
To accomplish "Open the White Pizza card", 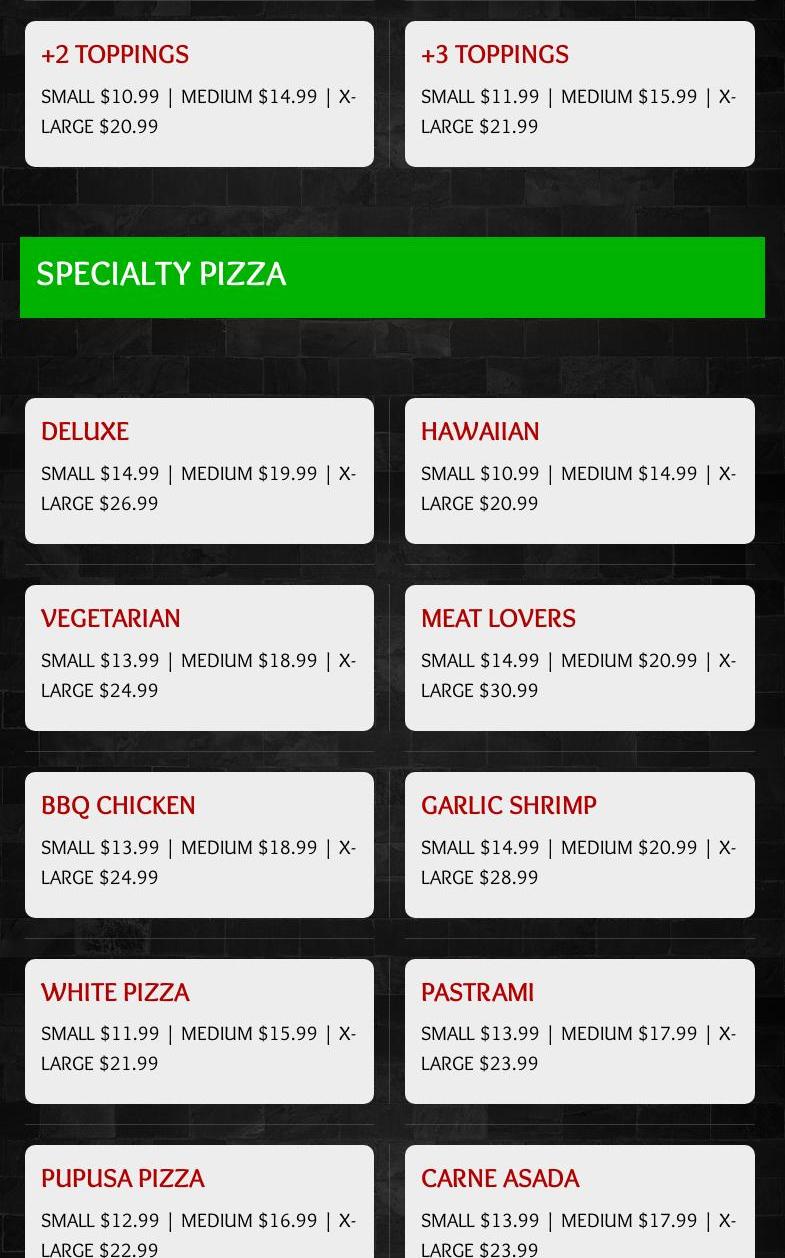I will 199,1031.
